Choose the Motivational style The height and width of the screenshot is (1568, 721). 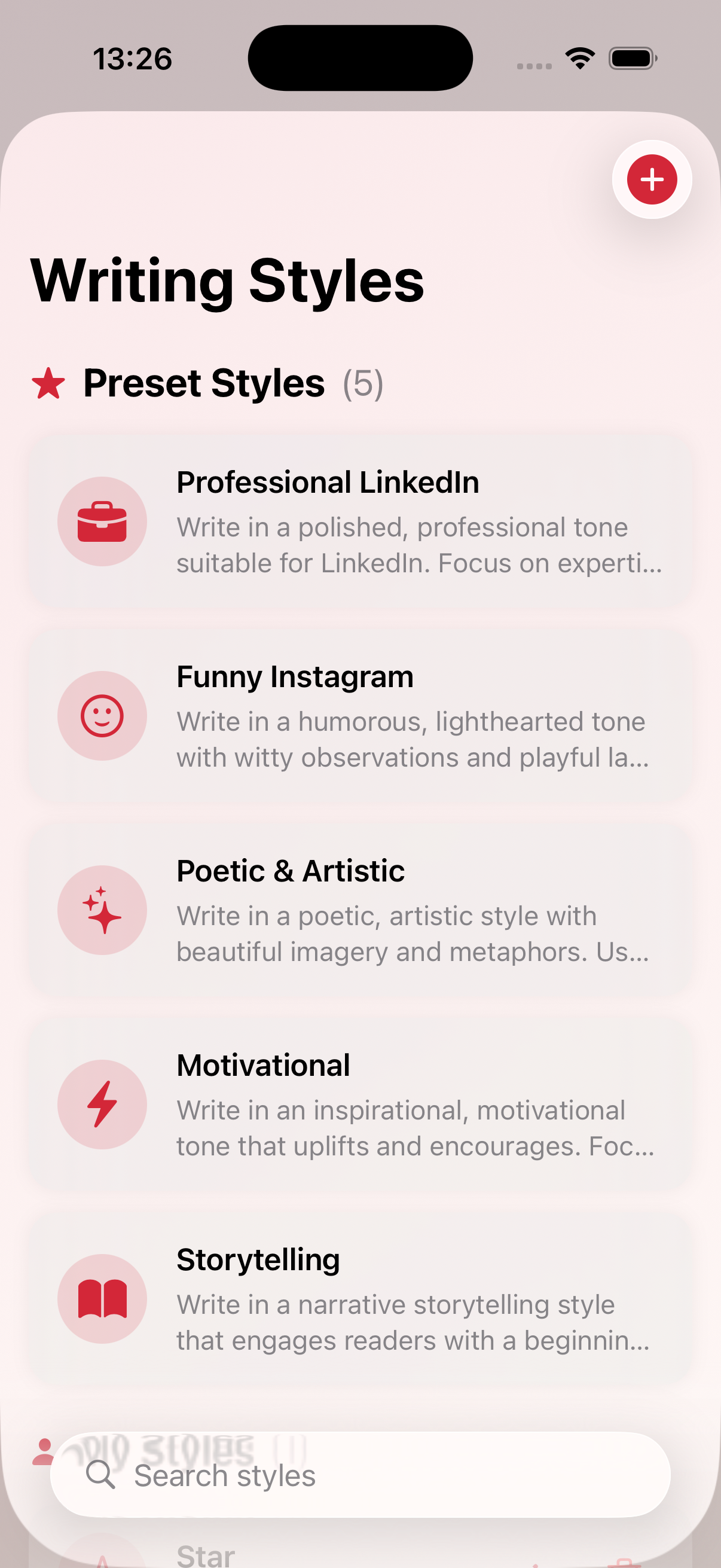point(360,1104)
